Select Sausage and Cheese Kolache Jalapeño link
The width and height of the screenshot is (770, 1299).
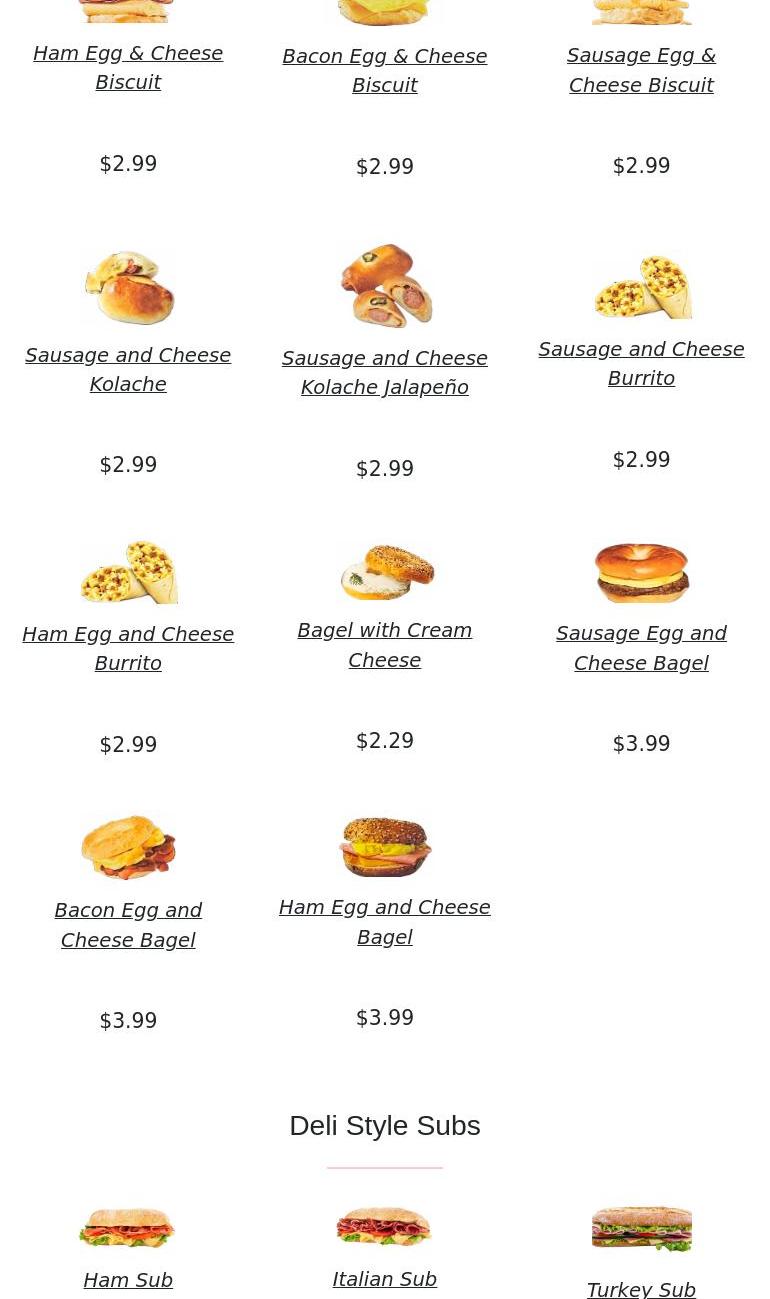click(384, 372)
